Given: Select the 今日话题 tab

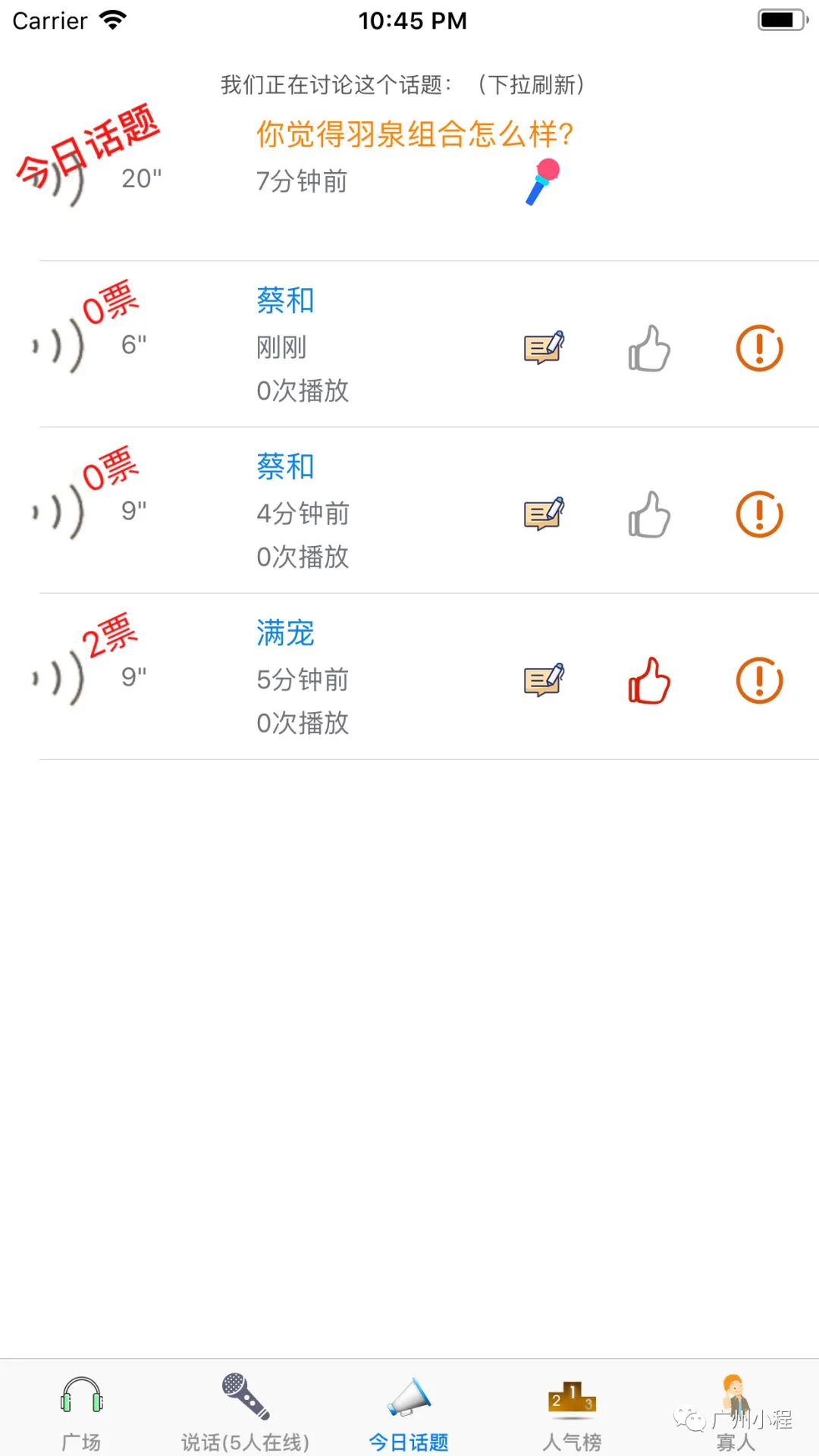Looking at the screenshot, I should [409, 1412].
